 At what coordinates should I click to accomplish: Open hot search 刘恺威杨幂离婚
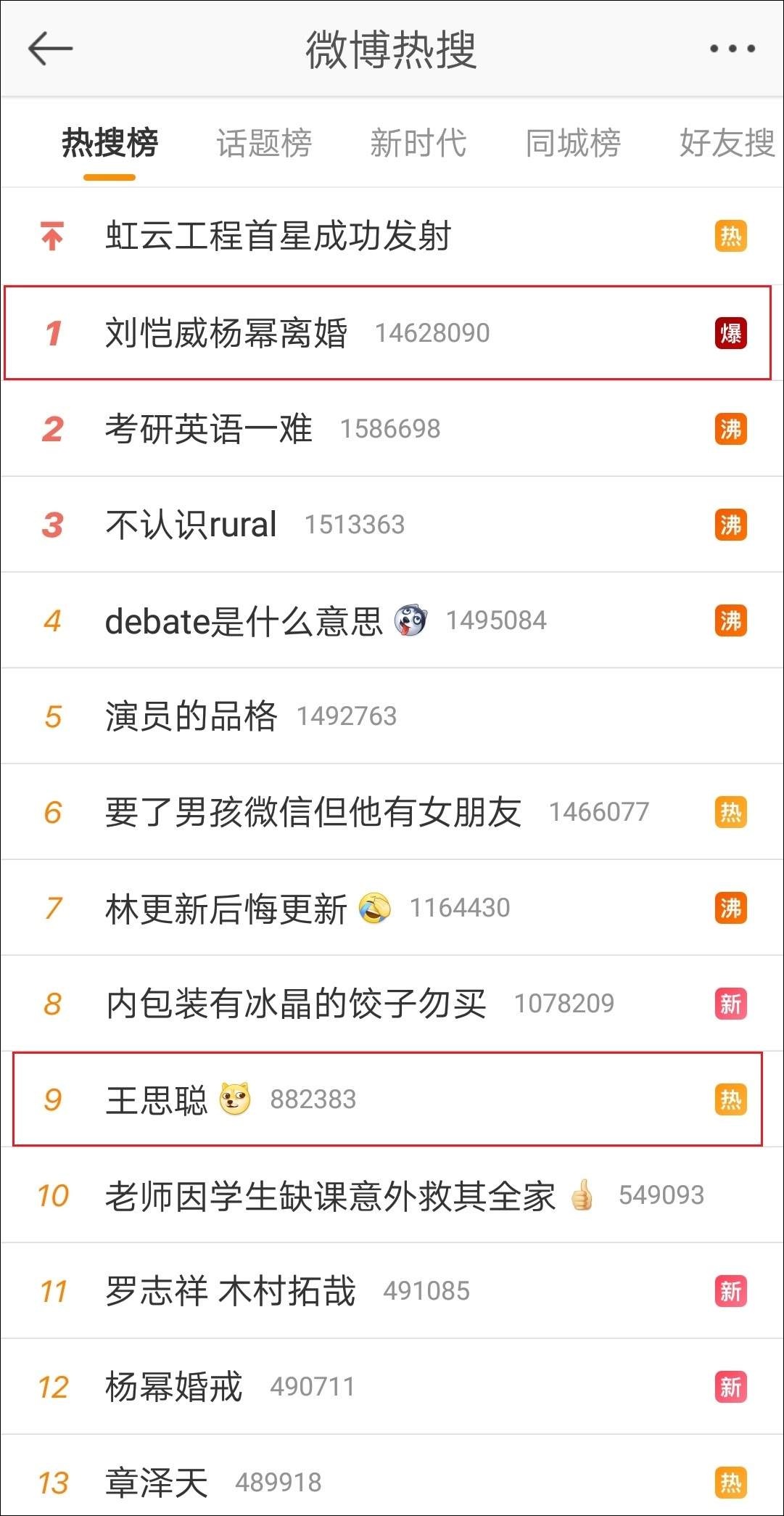(226, 333)
